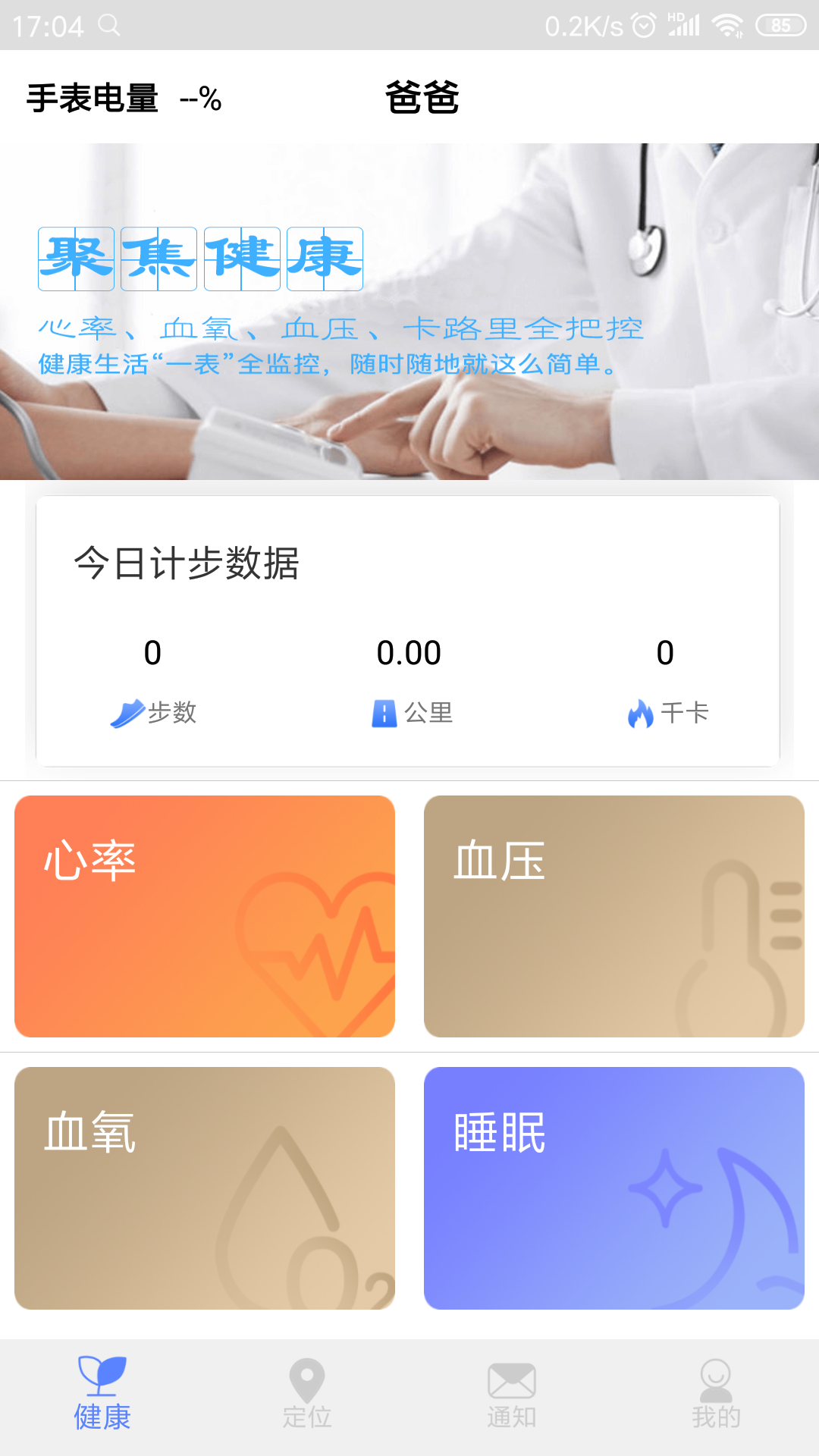Open the 我的 profile tab

716,1394
